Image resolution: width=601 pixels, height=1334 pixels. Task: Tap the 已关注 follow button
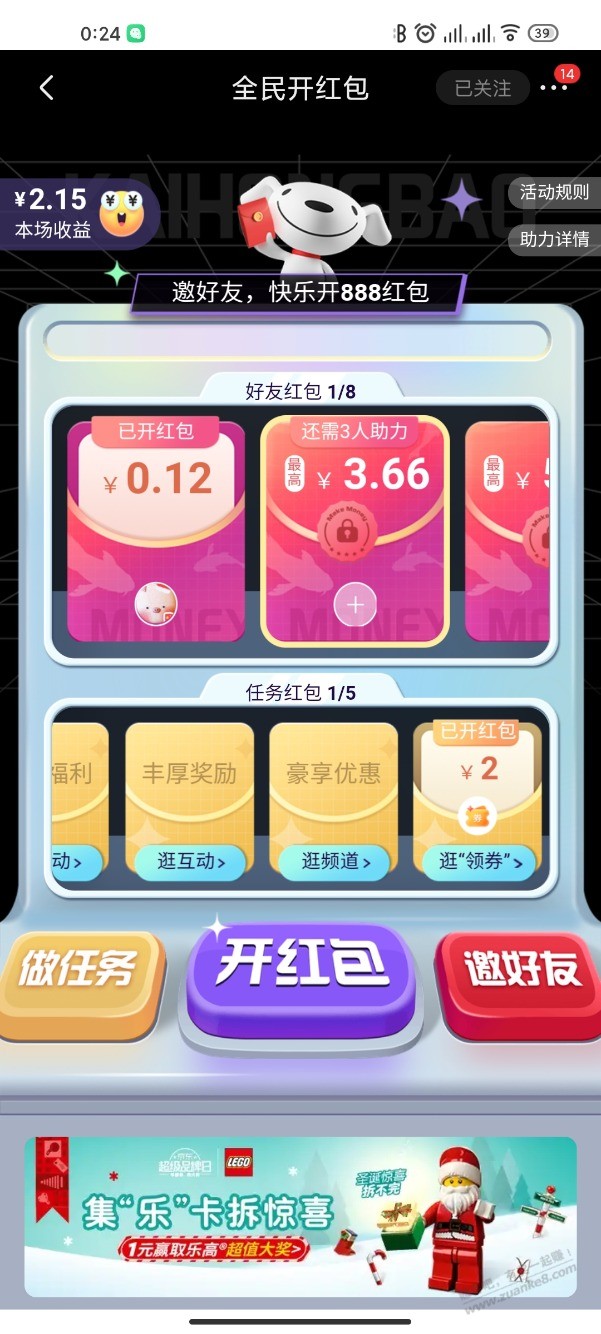483,88
